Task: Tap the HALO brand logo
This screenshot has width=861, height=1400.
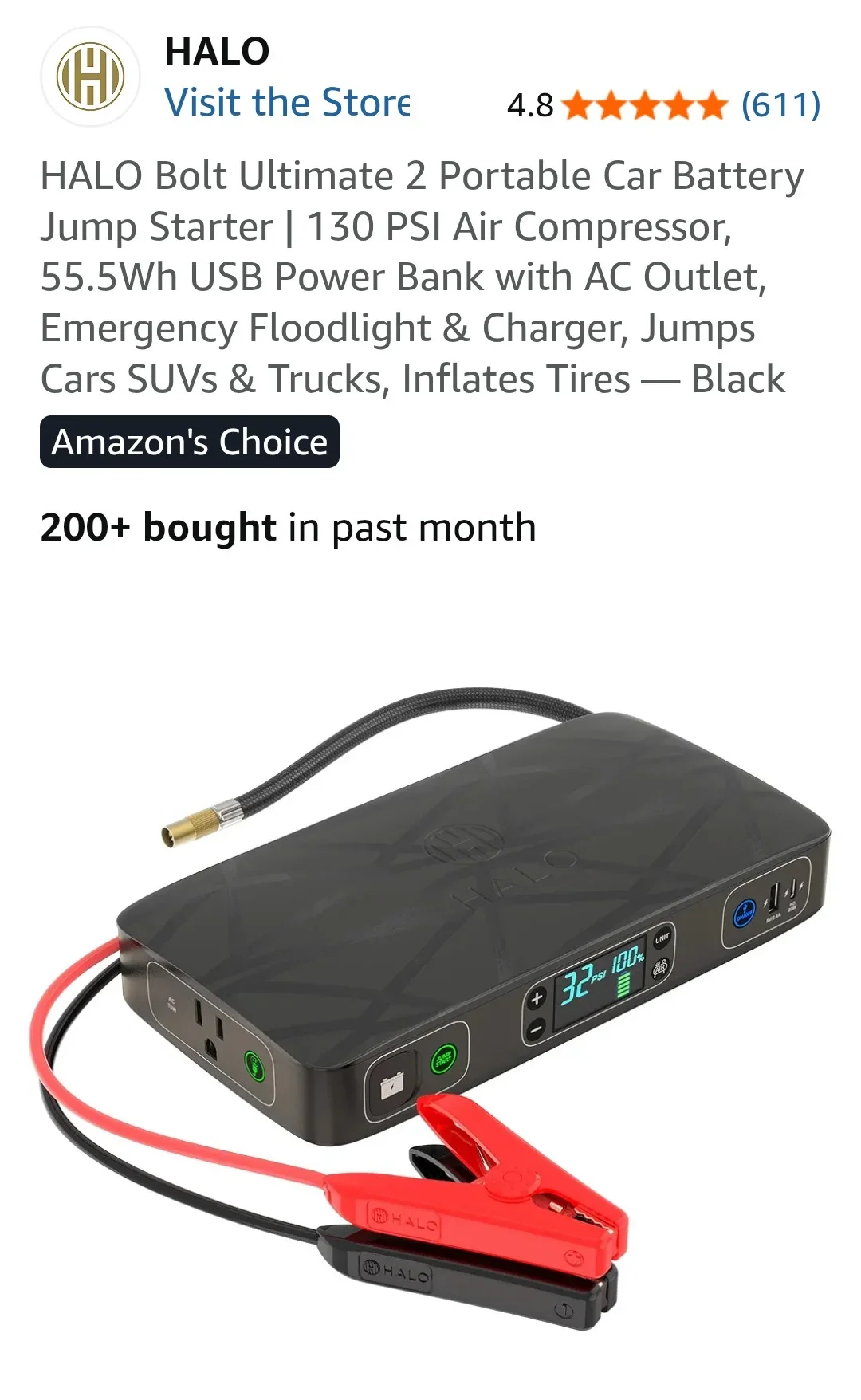Action: point(90,77)
